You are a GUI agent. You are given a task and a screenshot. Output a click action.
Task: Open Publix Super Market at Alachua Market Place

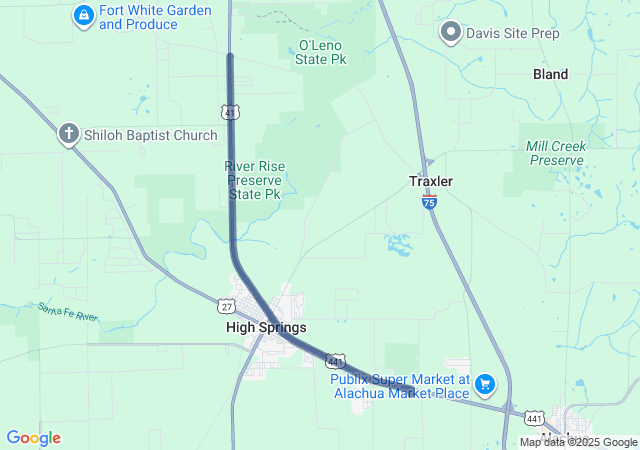point(485,383)
